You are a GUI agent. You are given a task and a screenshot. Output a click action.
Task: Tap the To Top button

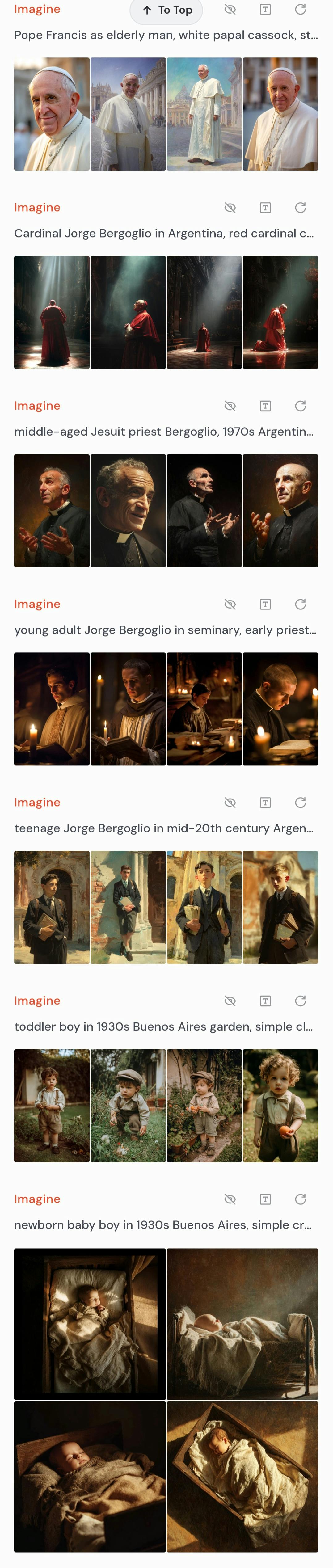click(x=166, y=10)
